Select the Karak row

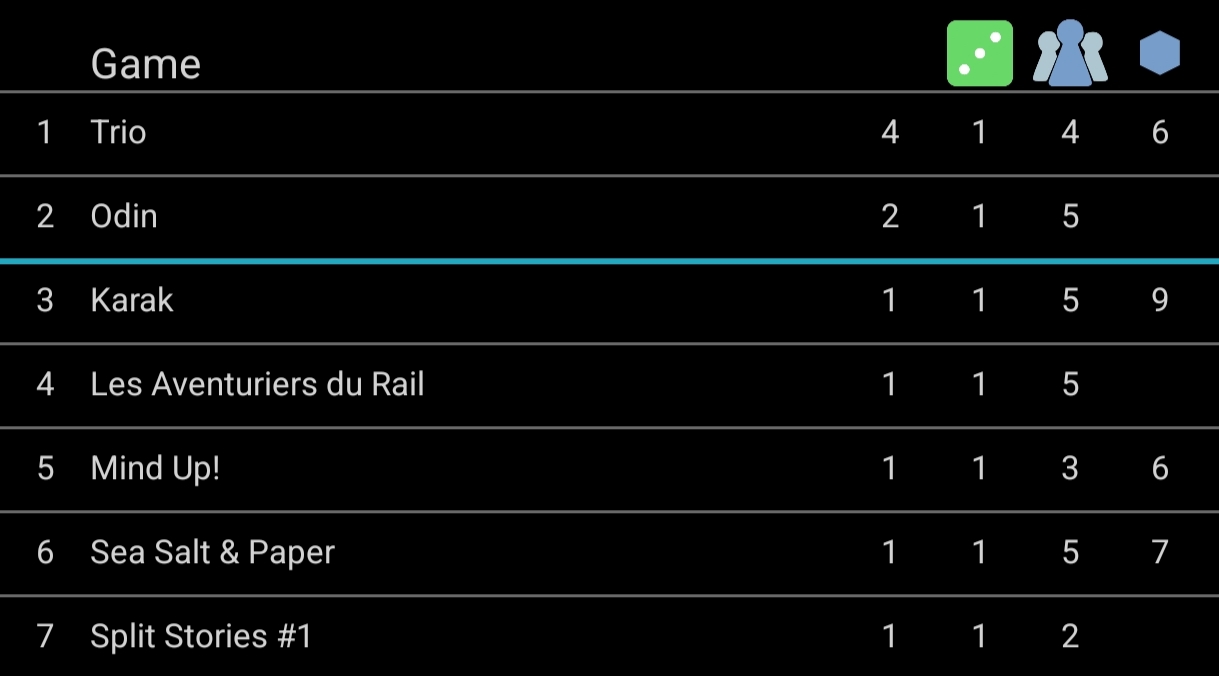[132, 300]
